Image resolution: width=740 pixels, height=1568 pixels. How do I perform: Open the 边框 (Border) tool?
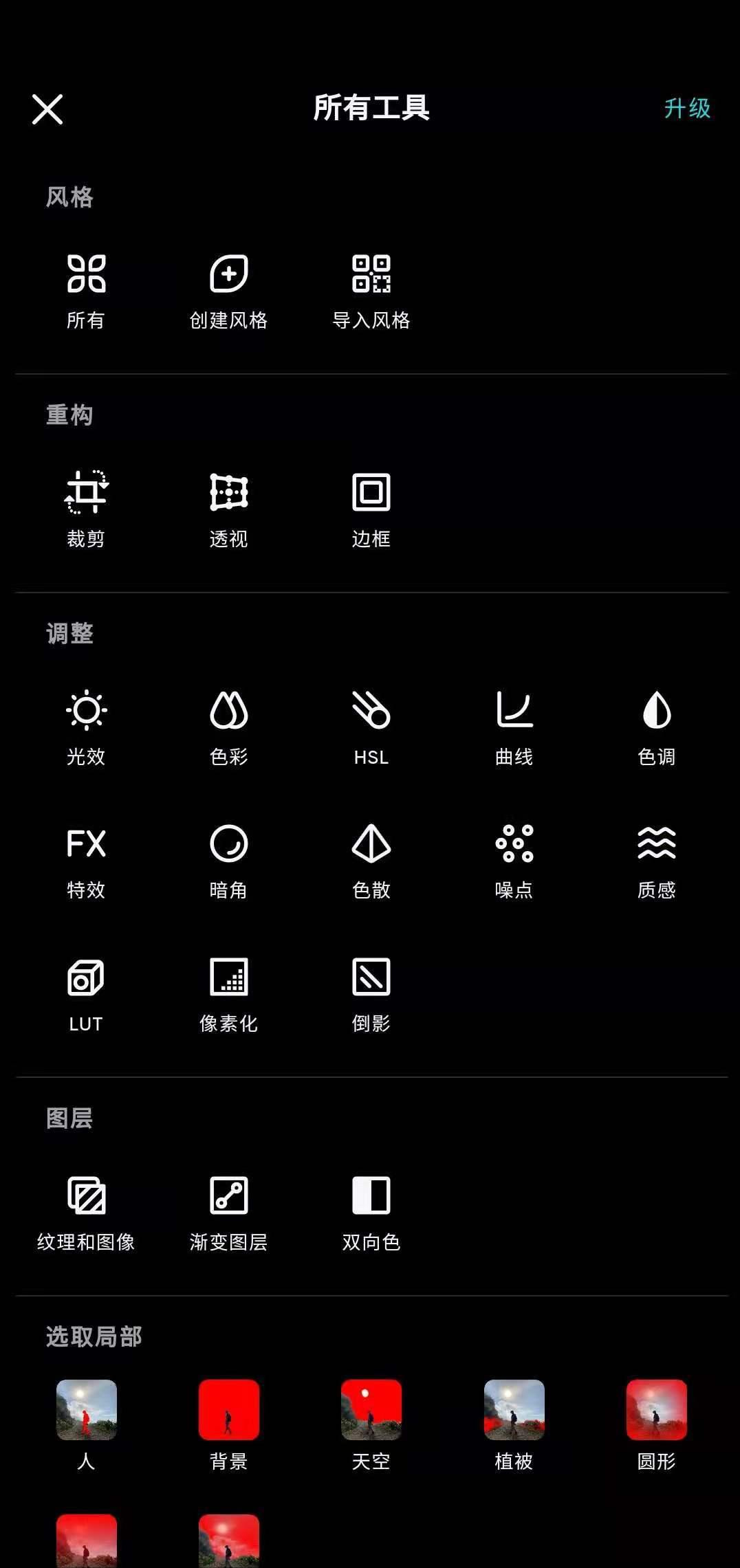pos(371,509)
